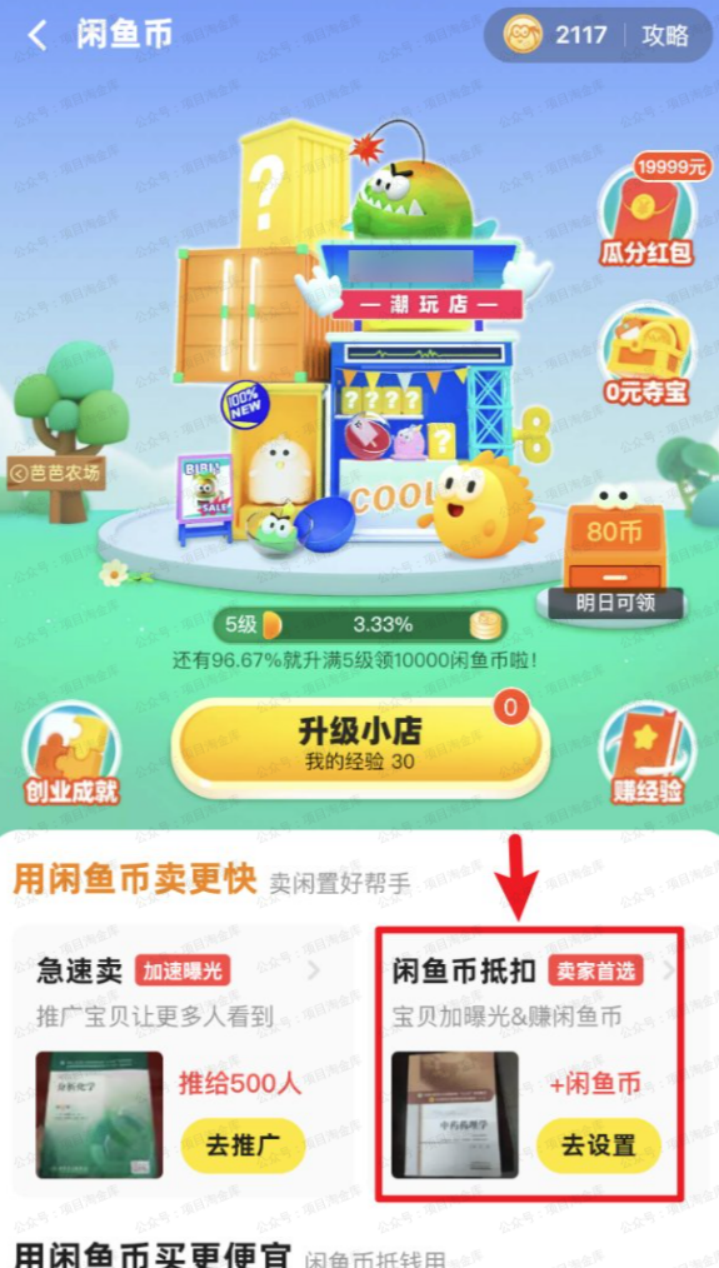Tap 去推广 to promote item
719x1268 pixels.
click(x=242, y=1145)
